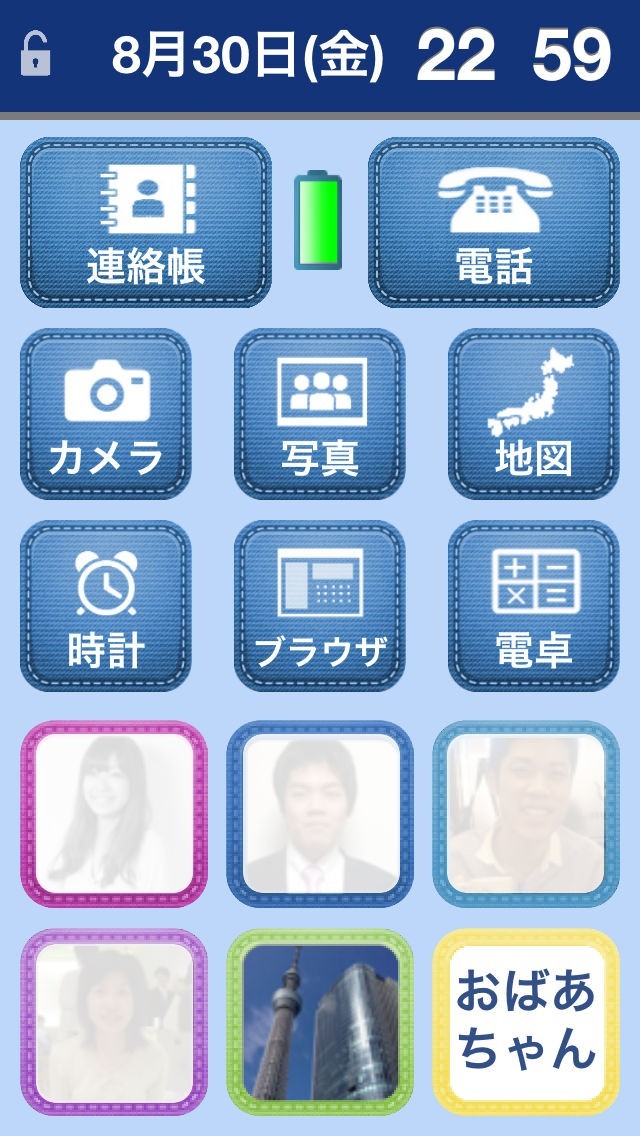Viewport: 640px width, 1136px height.
Task: Open the 電卓 calculator
Action: (x=534, y=605)
